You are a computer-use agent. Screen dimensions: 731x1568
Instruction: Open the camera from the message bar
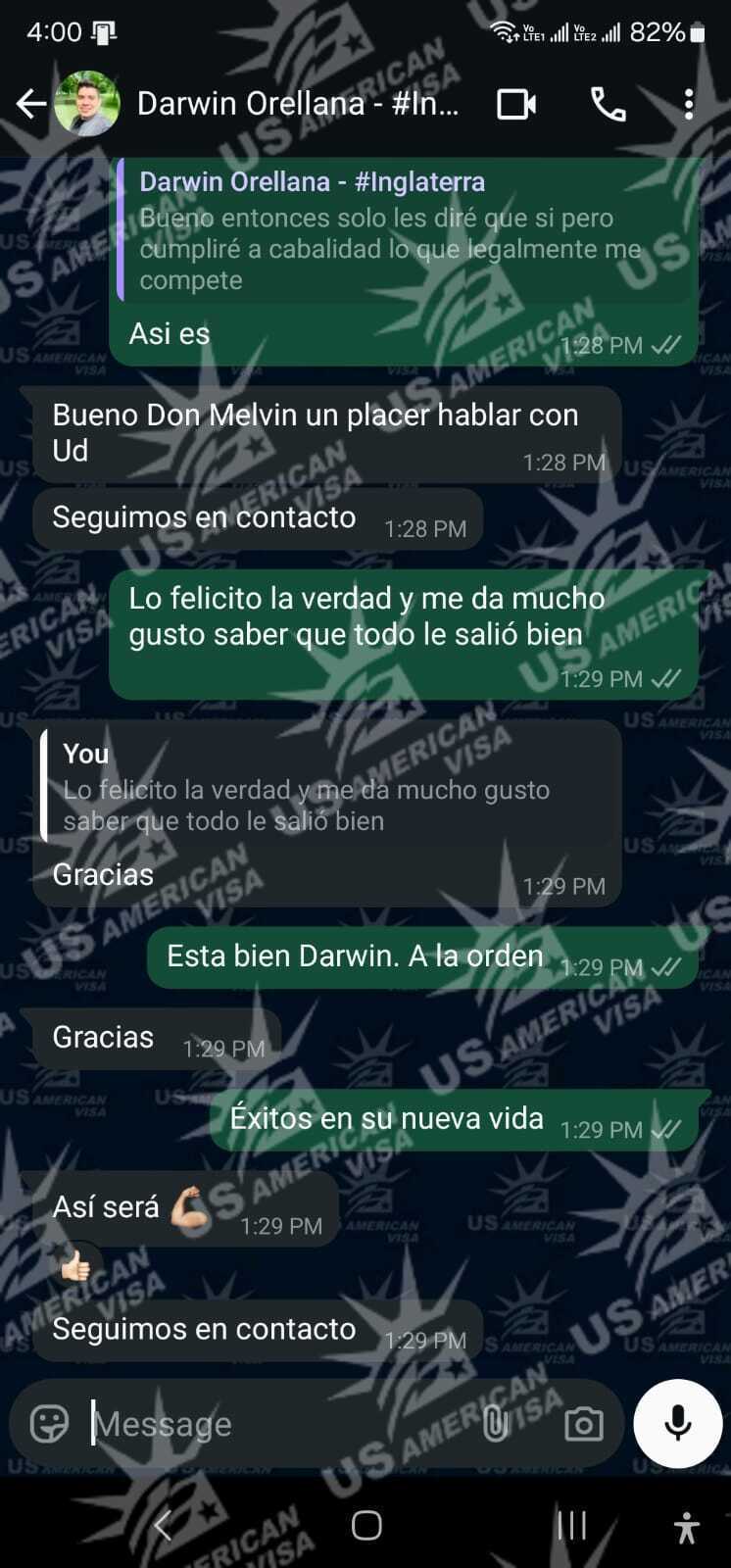tap(583, 1424)
